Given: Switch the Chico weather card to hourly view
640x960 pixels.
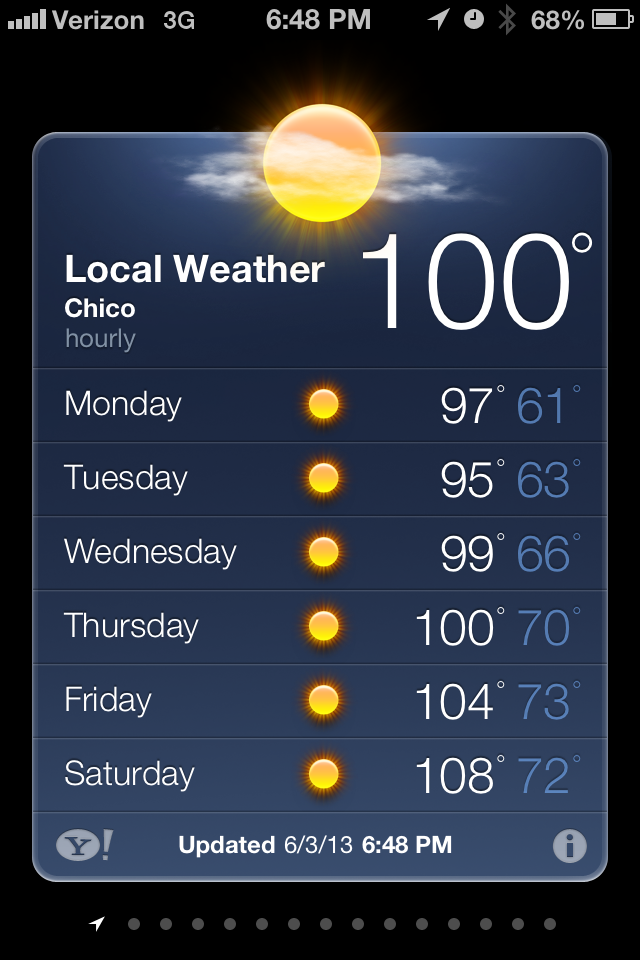Looking at the screenshot, I should coord(100,338).
